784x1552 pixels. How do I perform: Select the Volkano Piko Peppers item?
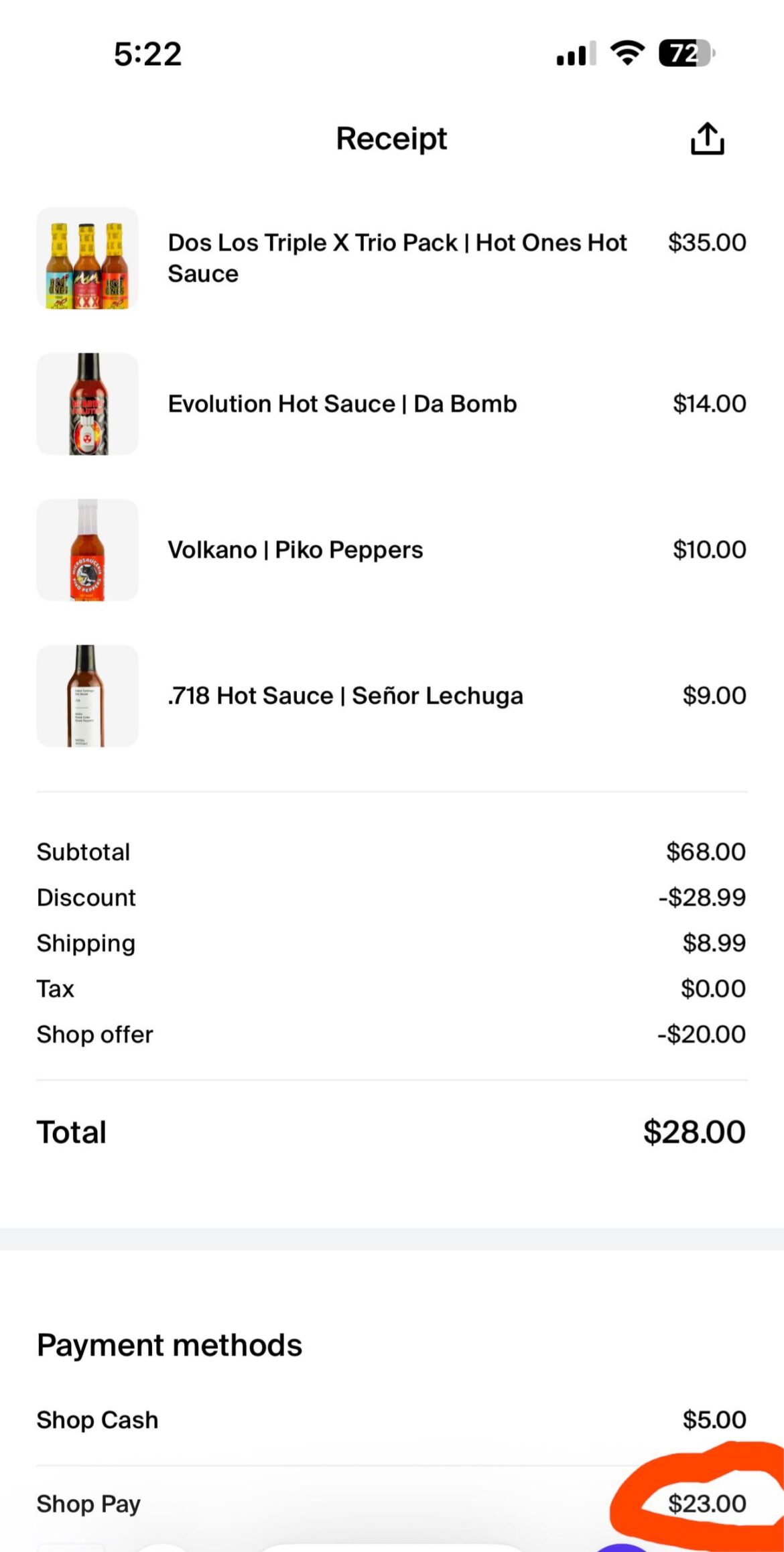click(x=295, y=549)
